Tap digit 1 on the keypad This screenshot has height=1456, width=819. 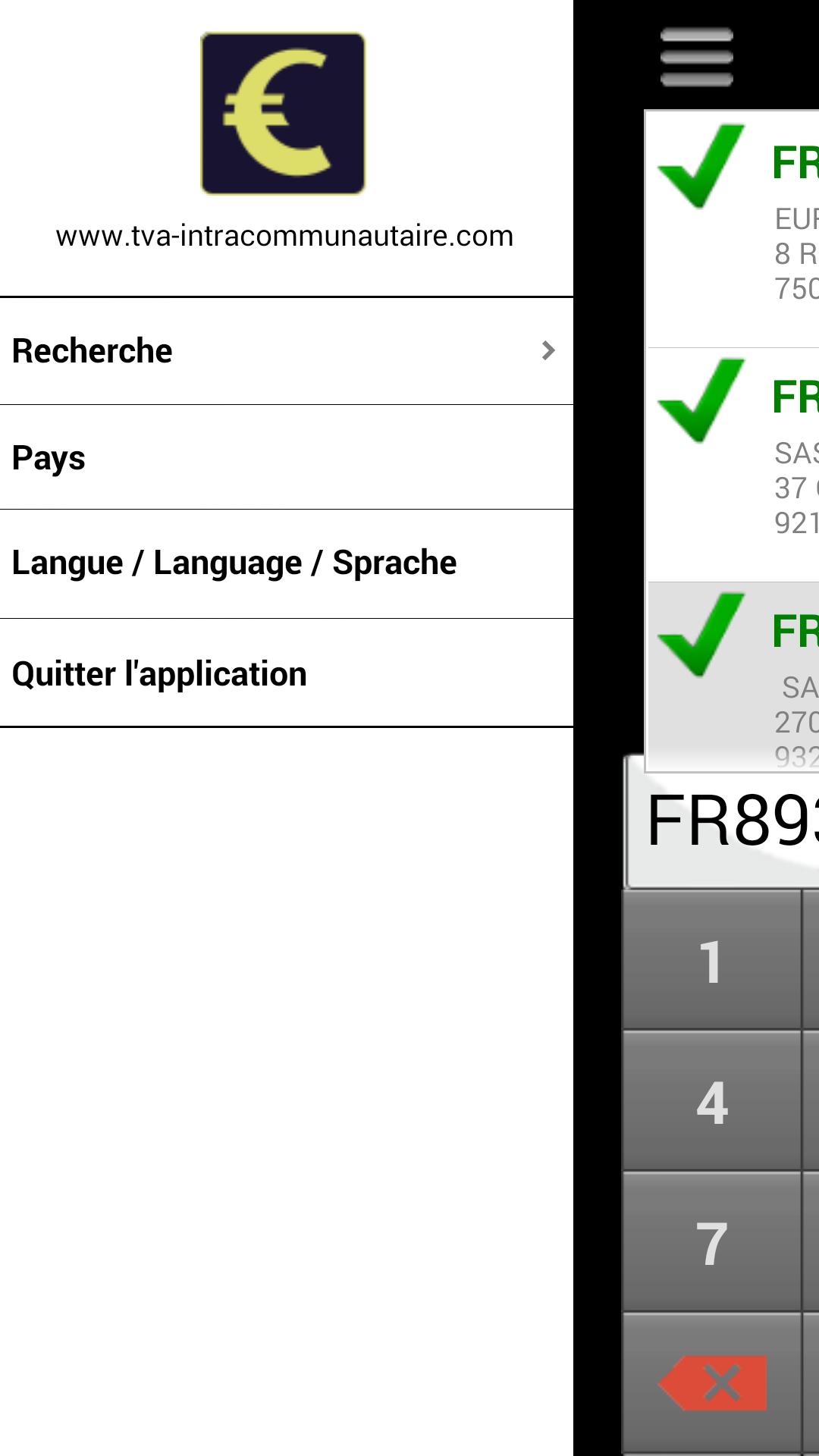[711, 962]
